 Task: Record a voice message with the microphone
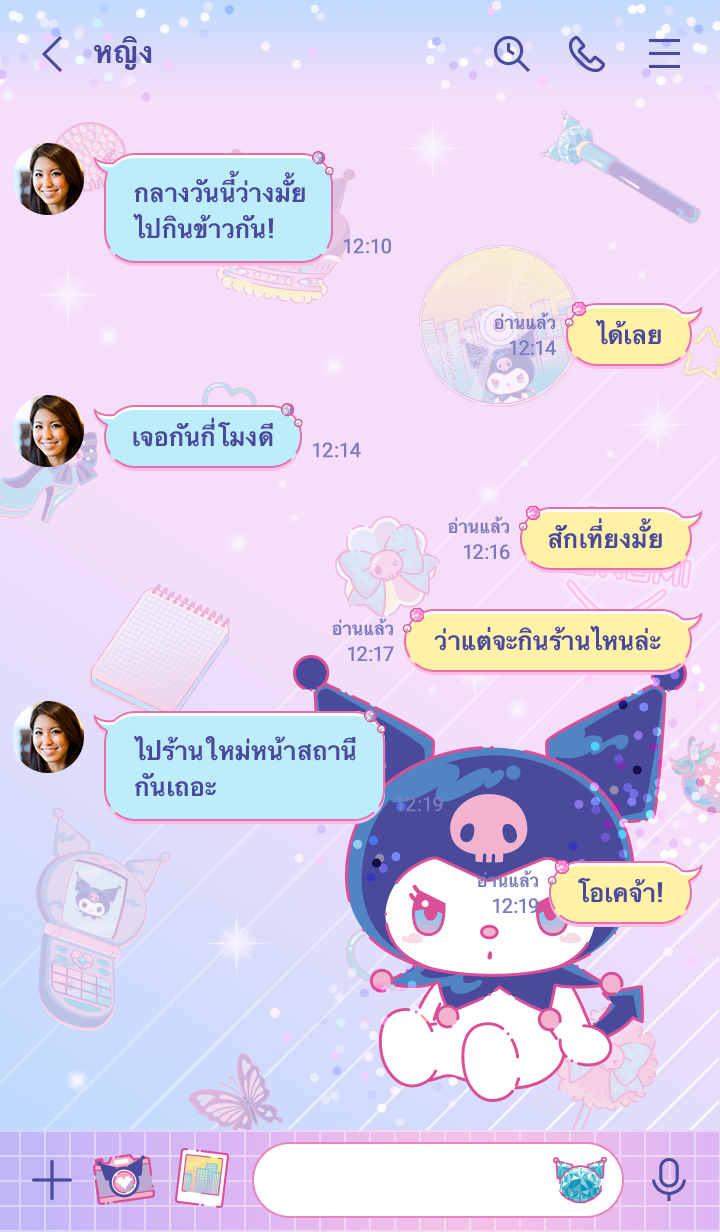[668, 1180]
